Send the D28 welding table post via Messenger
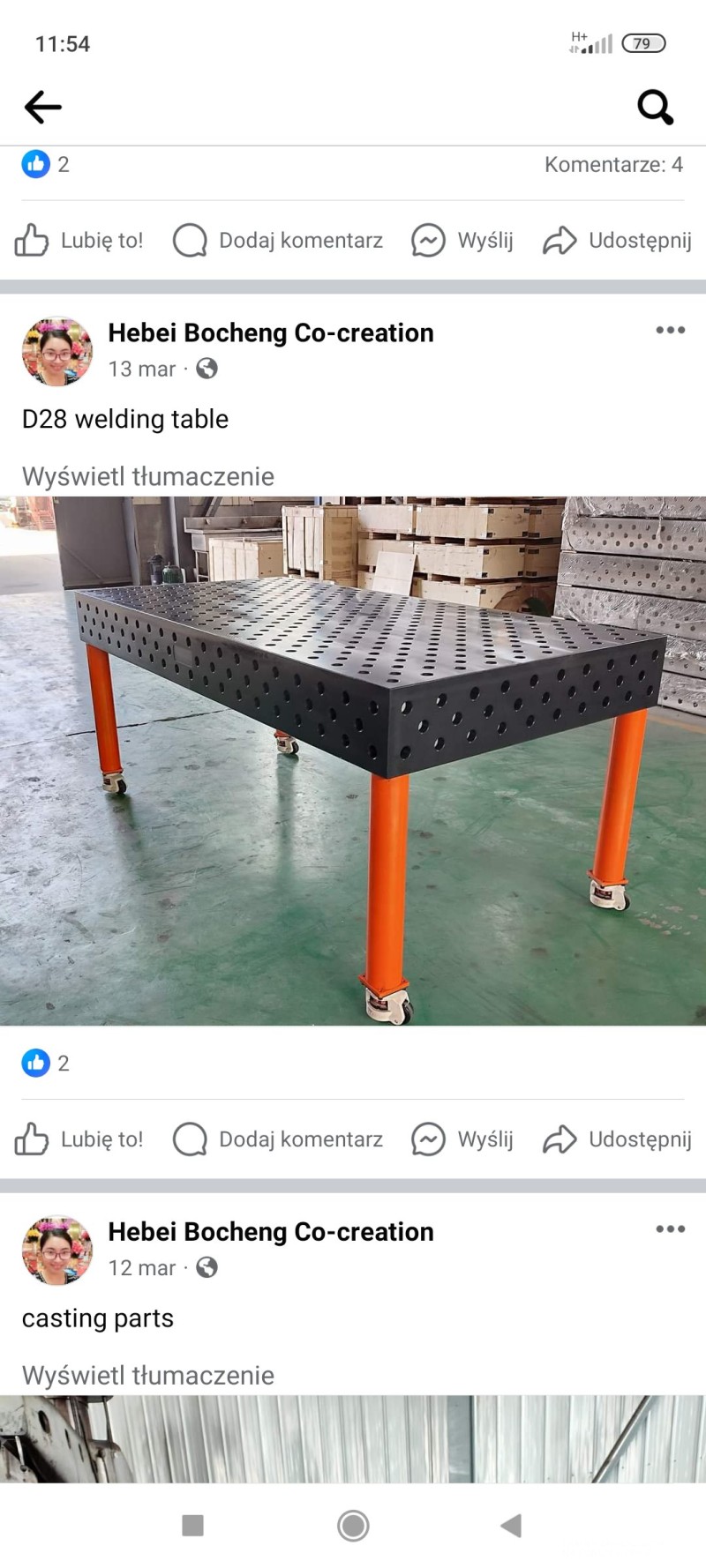This screenshot has height=1568, width=706. point(462,1139)
